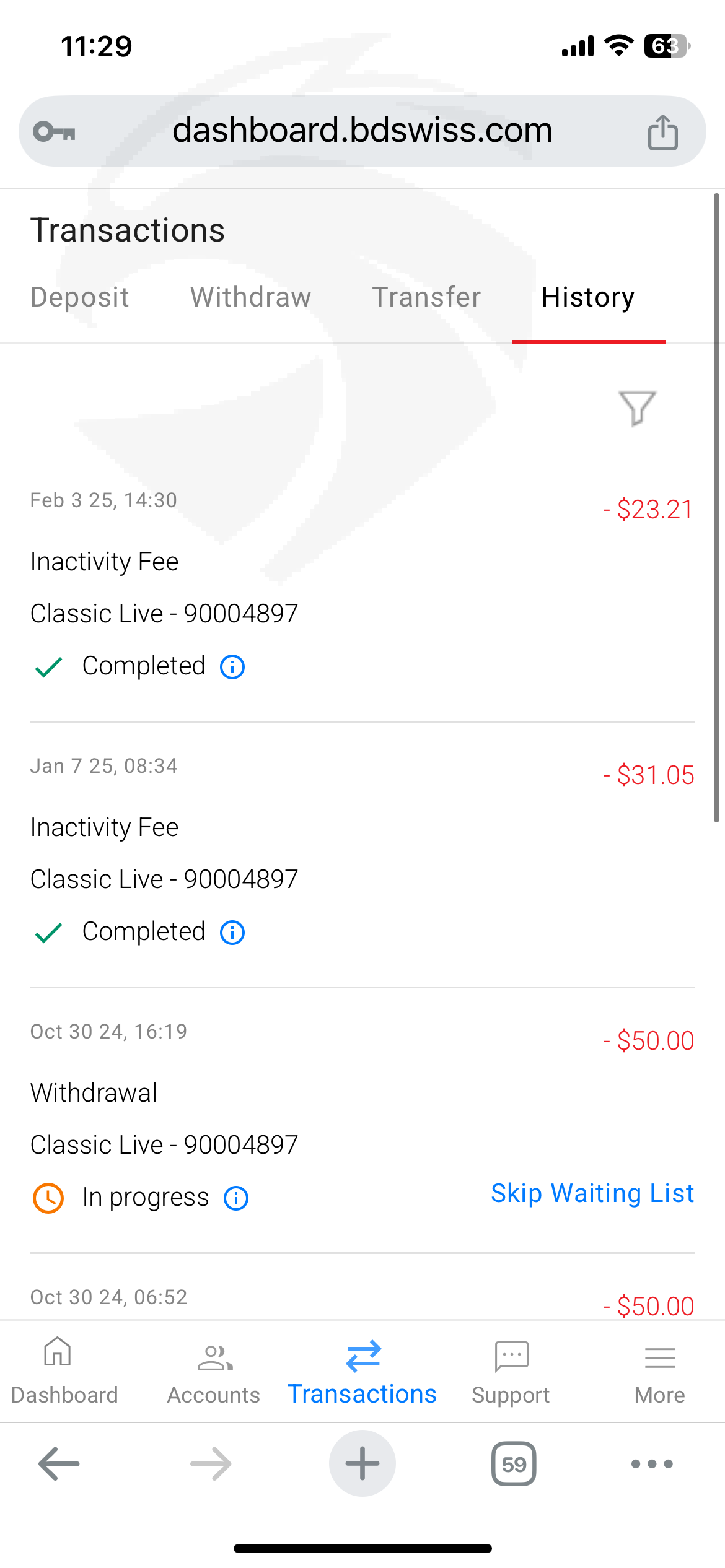Share this page from the address bar
Image resolution: width=725 pixels, height=1568 pixels.
(x=663, y=132)
